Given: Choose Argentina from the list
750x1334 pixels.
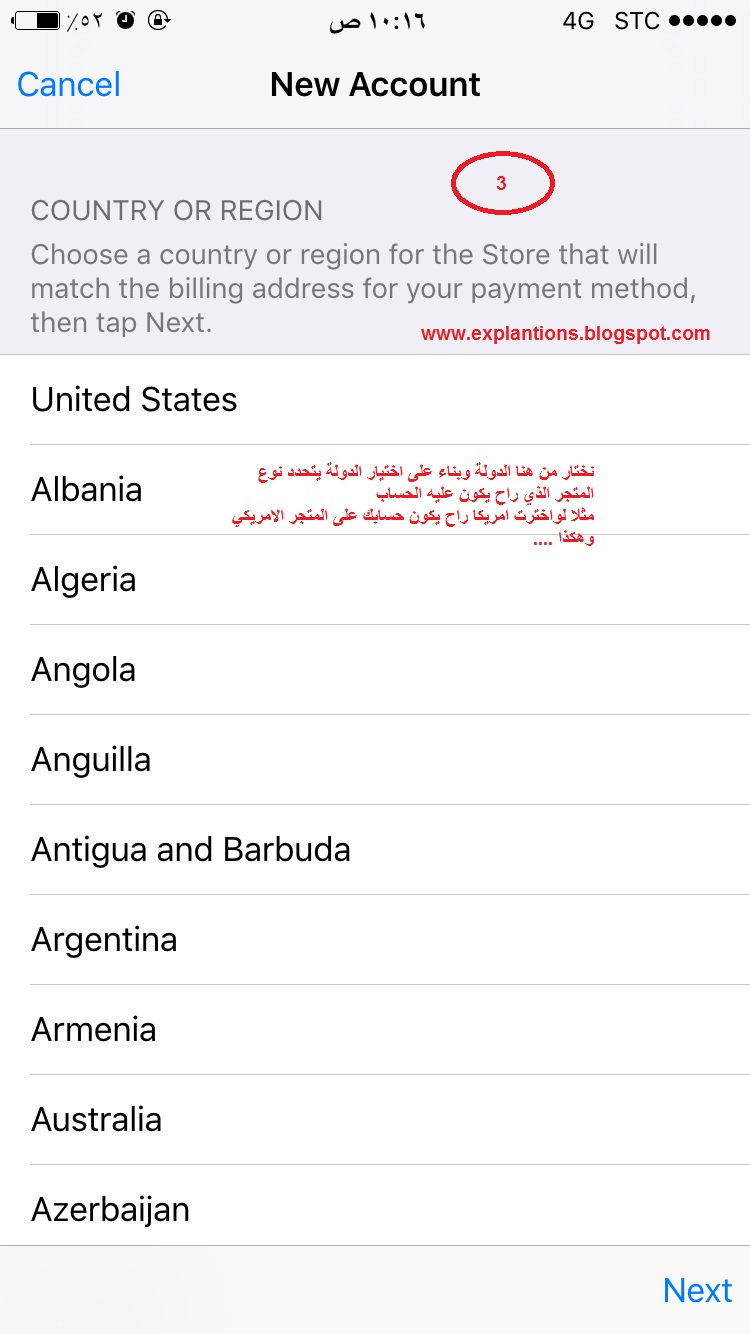Looking at the screenshot, I should 104,940.
